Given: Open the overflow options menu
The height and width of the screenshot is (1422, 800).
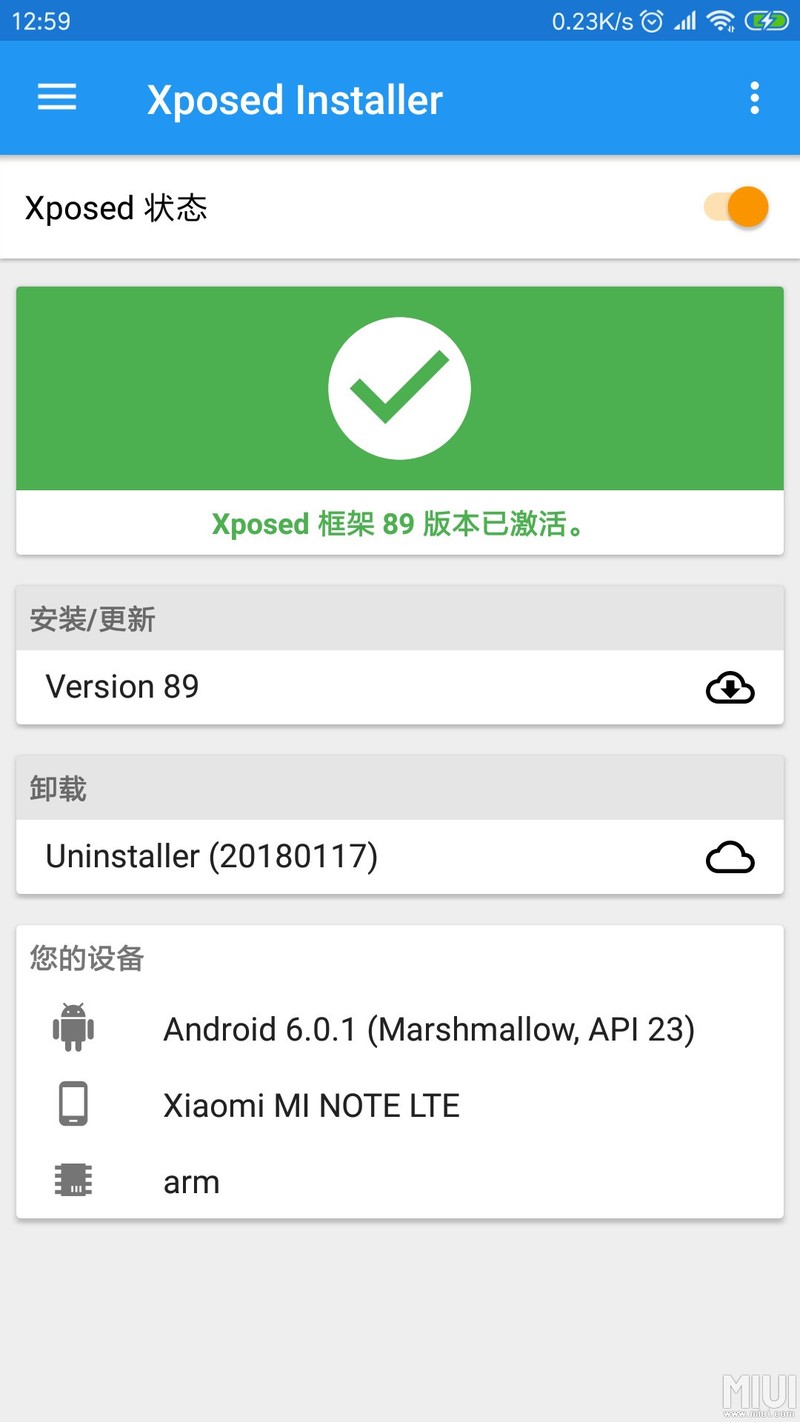Looking at the screenshot, I should pos(755,97).
